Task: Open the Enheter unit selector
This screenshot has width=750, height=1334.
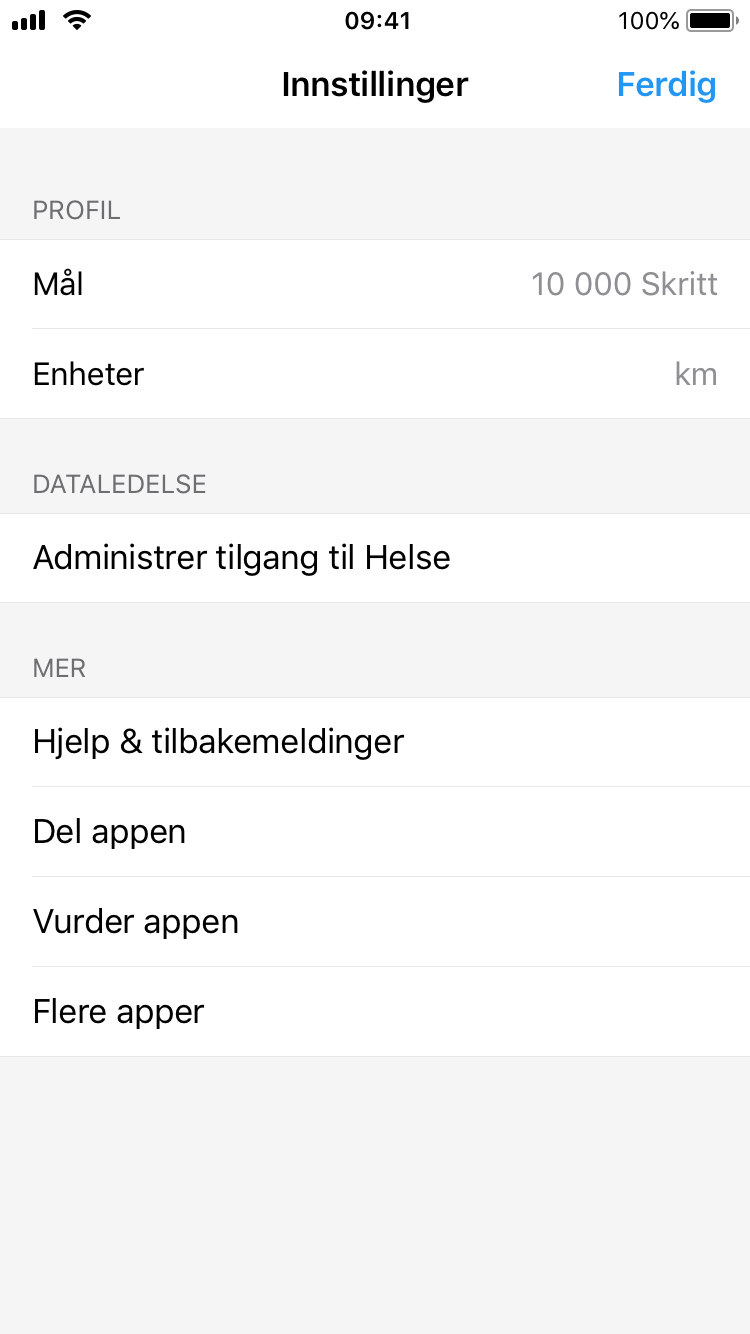Action: (375, 374)
